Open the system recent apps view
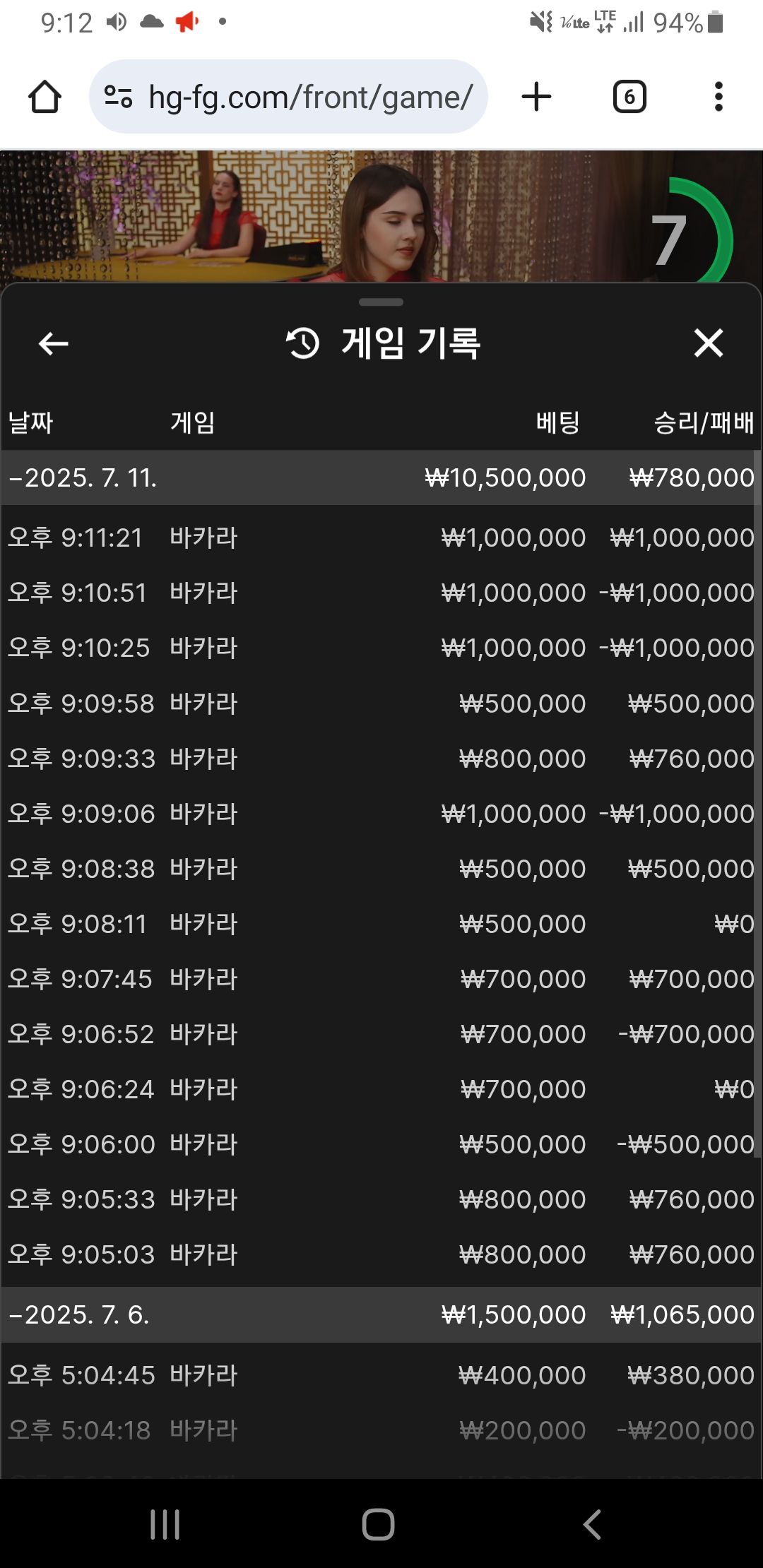 pyautogui.click(x=165, y=1524)
